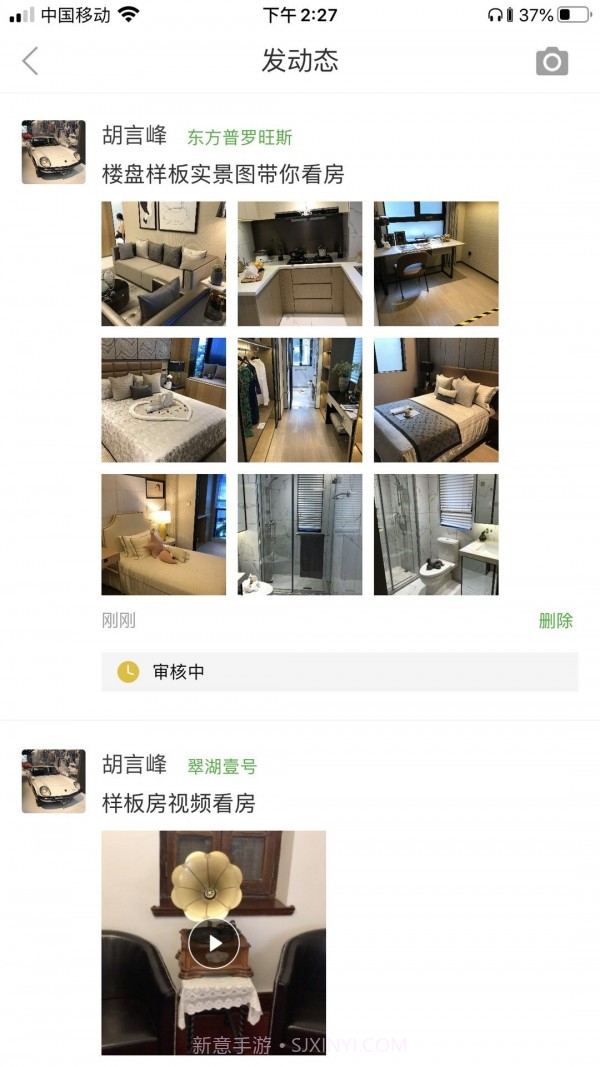
Task: Delete the 楼盘样板实景图 post via 删除
Action: pos(555,620)
